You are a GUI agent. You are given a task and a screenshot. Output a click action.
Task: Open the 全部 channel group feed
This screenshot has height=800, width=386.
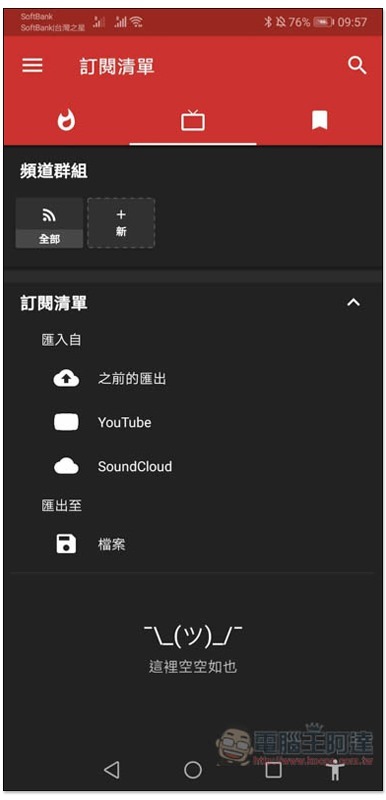pyautogui.click(x=49, y=223)
